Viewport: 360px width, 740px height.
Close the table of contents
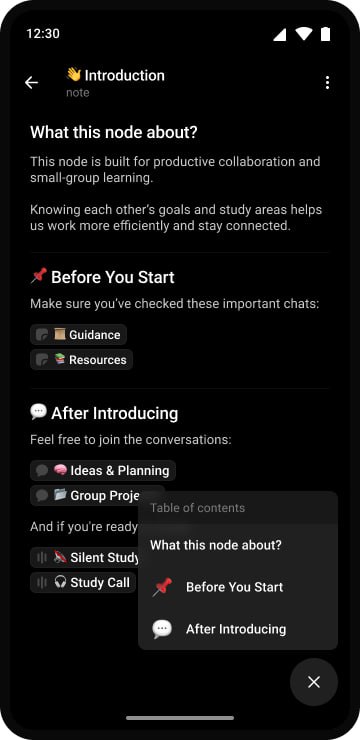(314, 682)
